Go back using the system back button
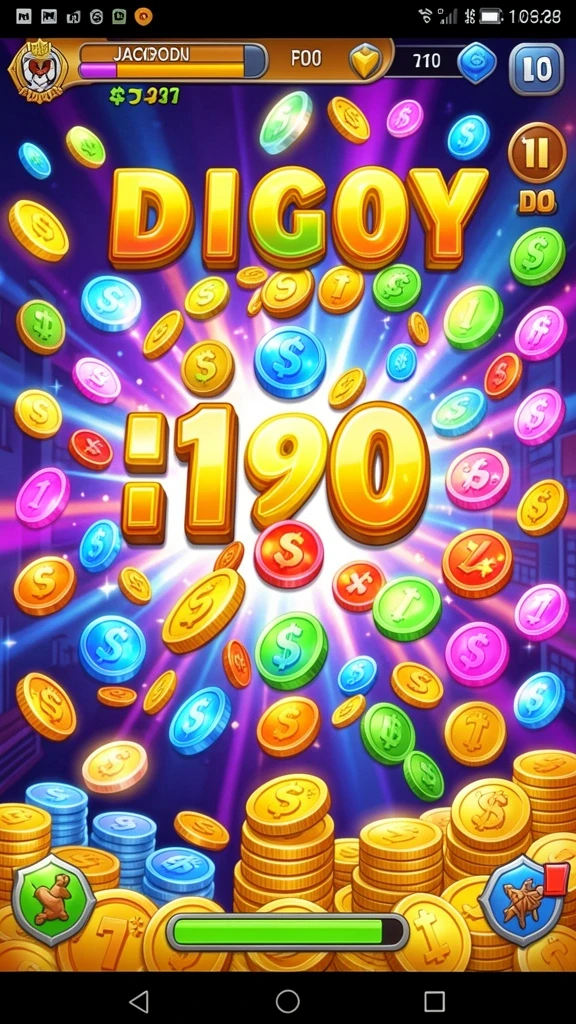 coord(139,1000)
